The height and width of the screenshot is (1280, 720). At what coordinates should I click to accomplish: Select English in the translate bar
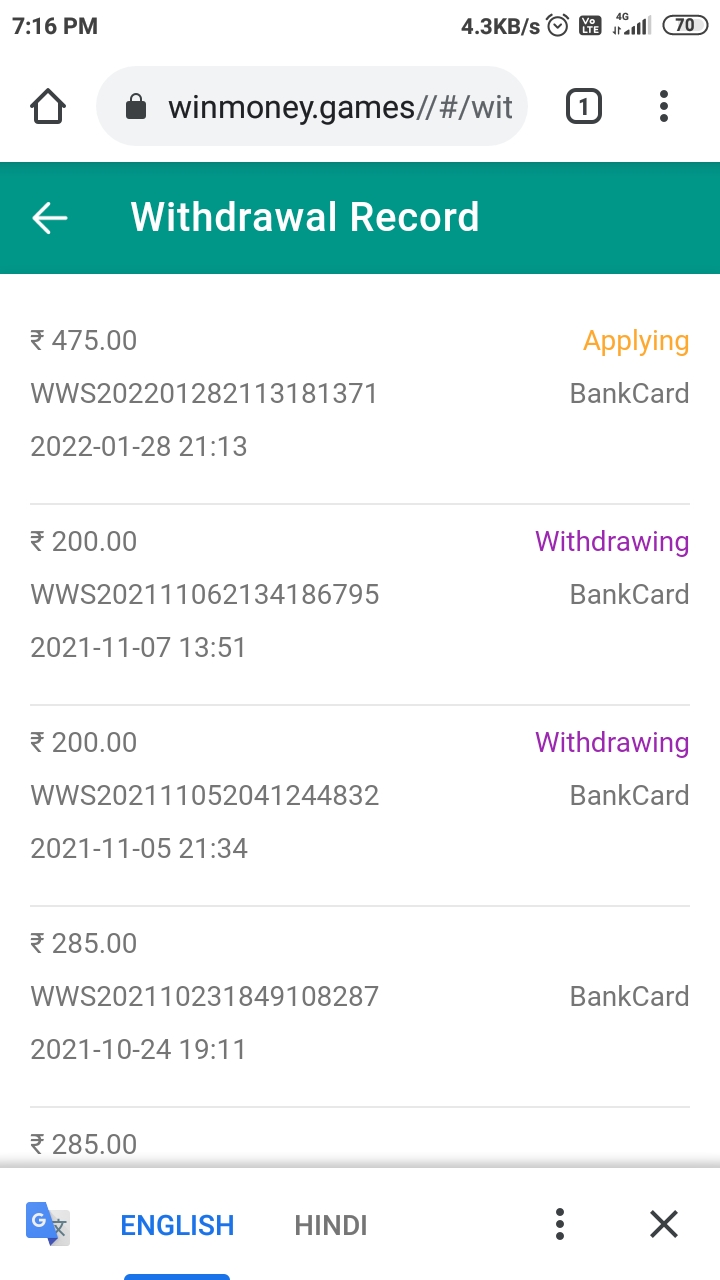coord(177,1225)
